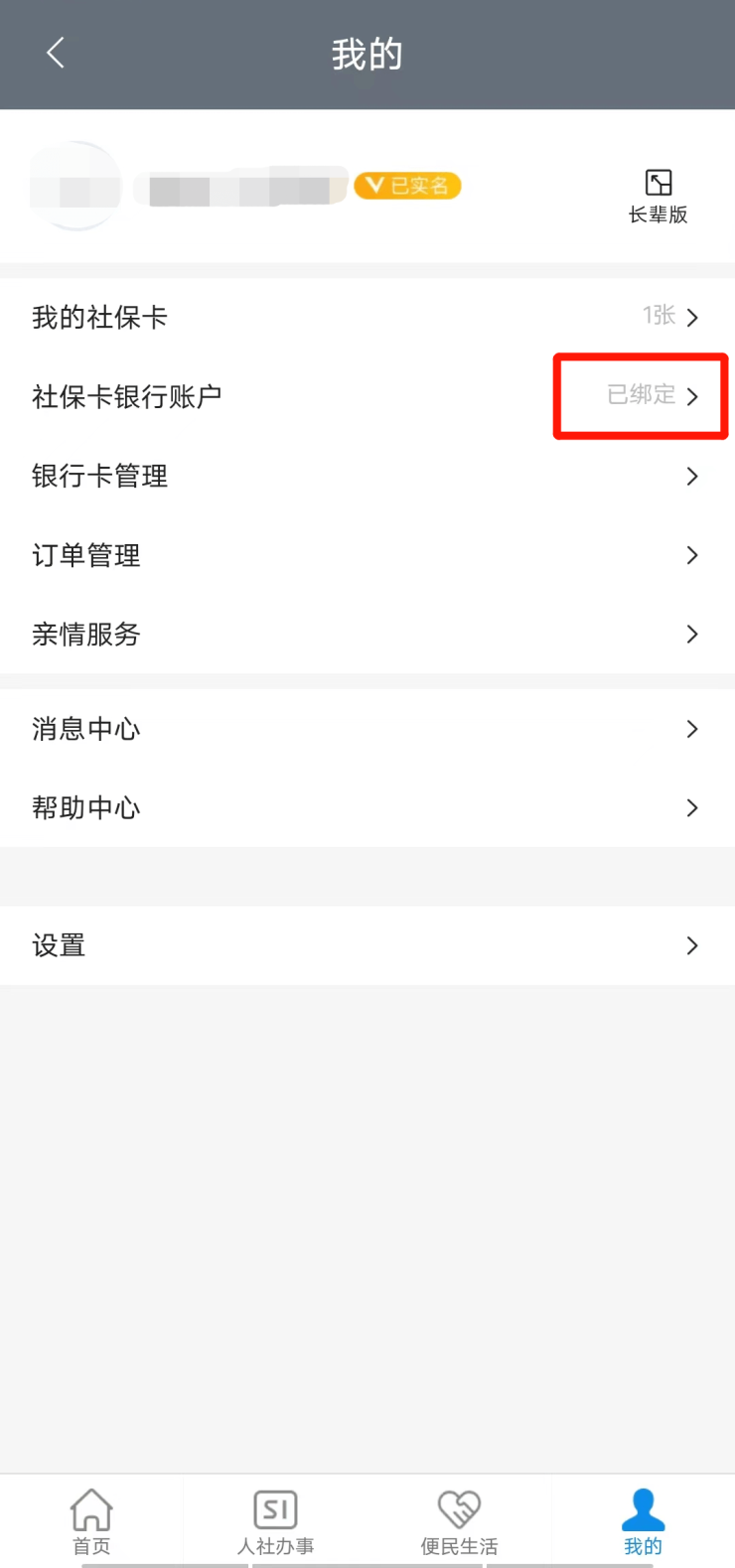Screen dimensions: 735x1568
Task: Select the 我的 tab
Action: [643, 1521]
